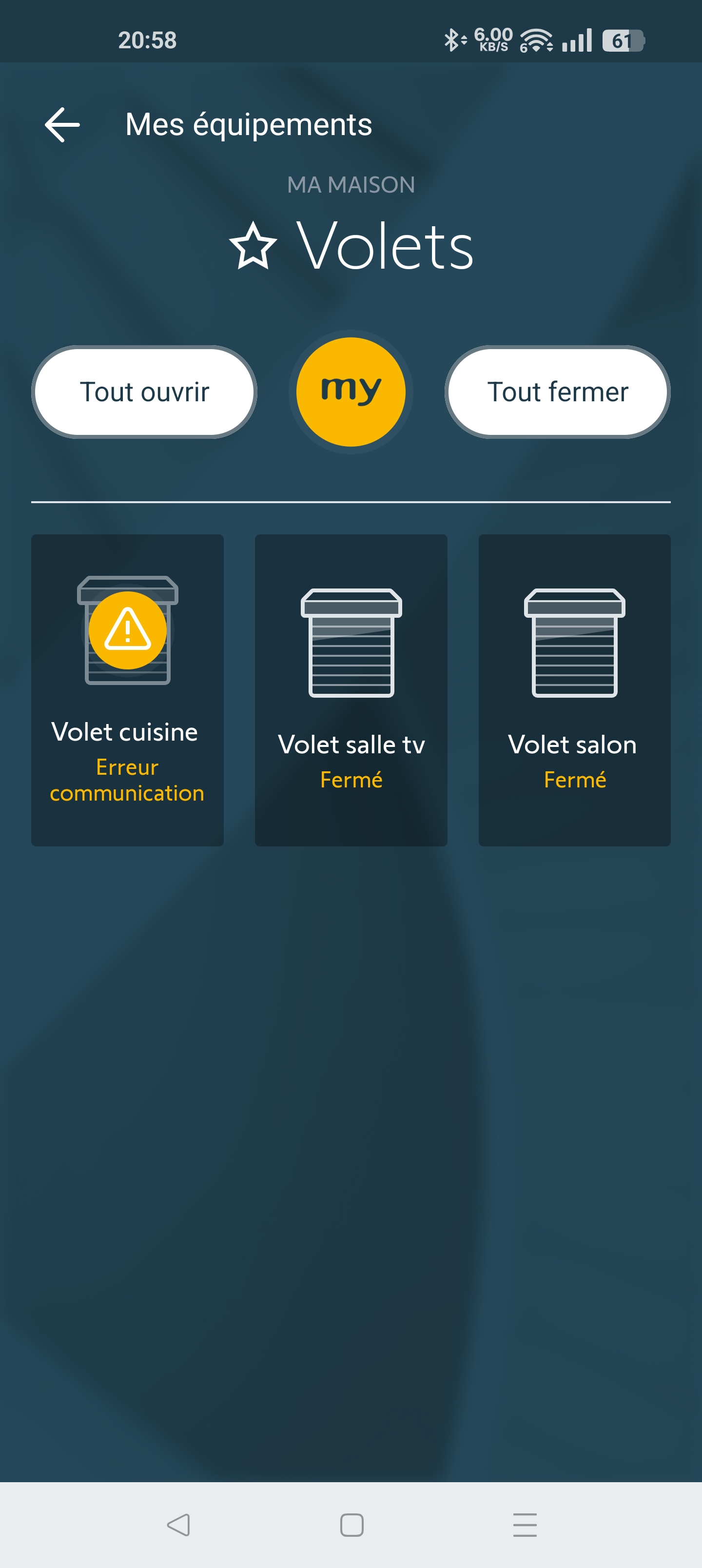Open the Volet cuisine card

127,689
